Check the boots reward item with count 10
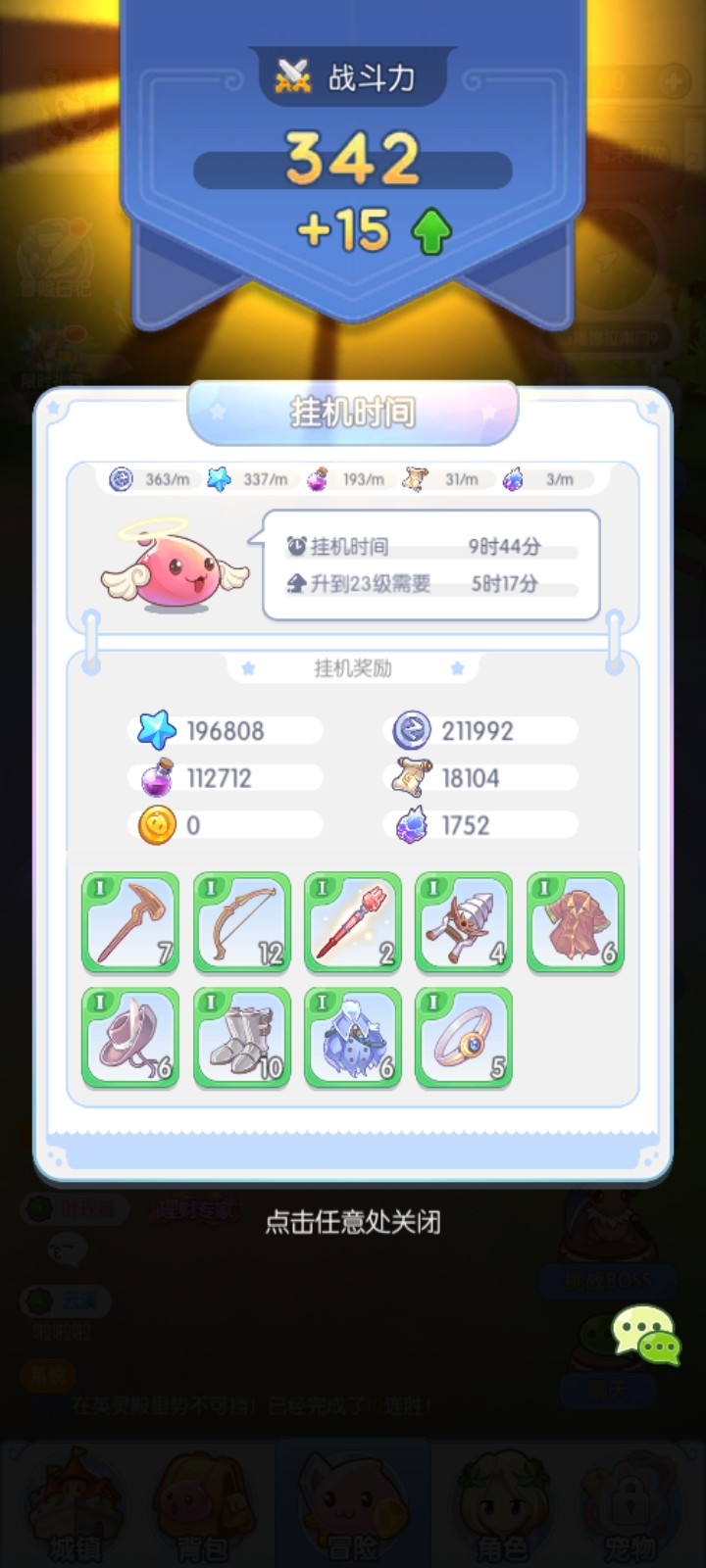This screenshot has width=706, height=1568. [241, 1038]
